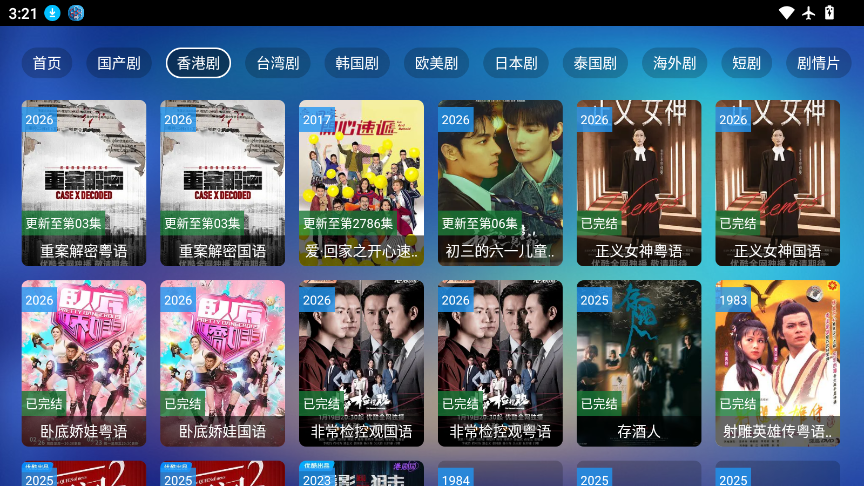Switch to 韩国剧 tab
The width and height of the screenshot is (864, 486).
357,63
